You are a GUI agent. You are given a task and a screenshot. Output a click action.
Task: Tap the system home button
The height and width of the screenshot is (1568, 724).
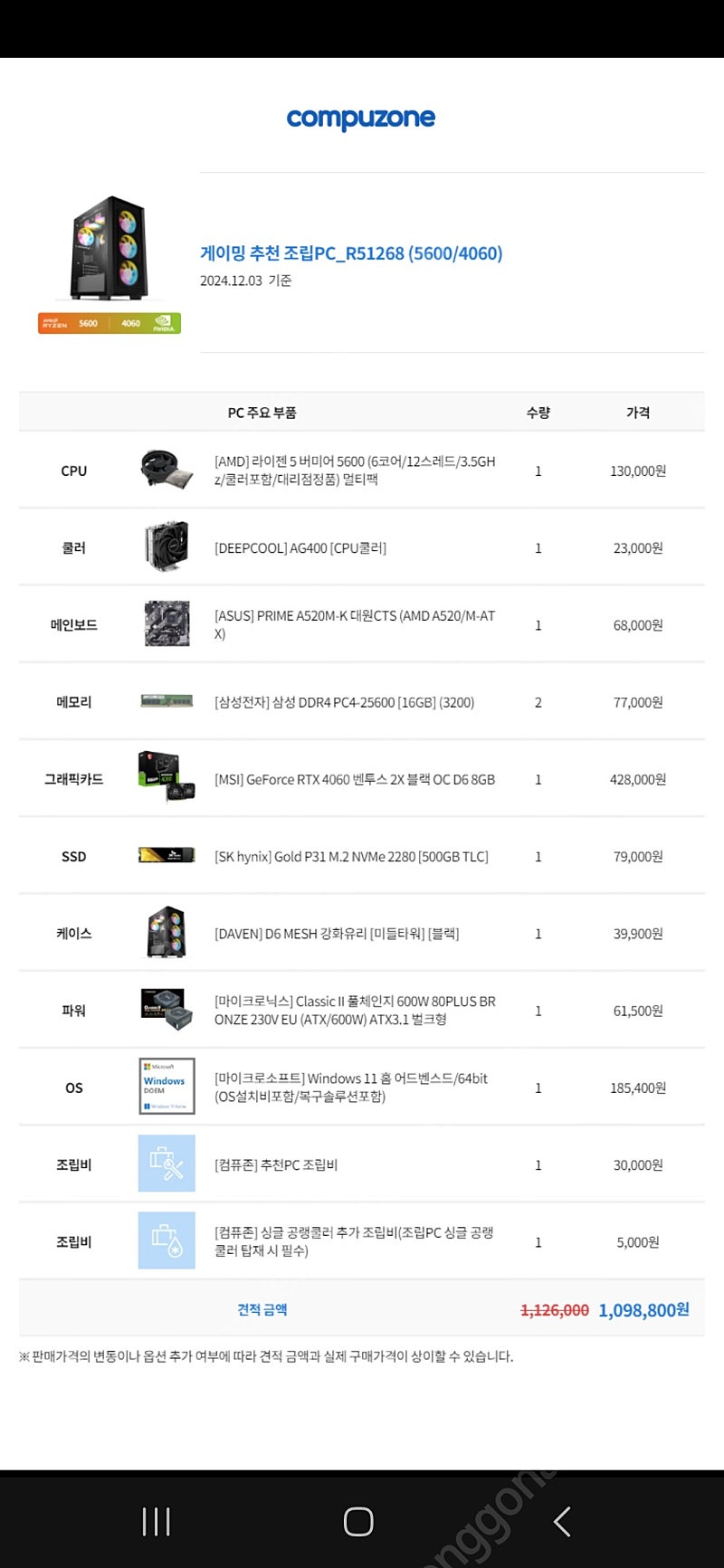pyautogui.click(x=358, y=1522)
